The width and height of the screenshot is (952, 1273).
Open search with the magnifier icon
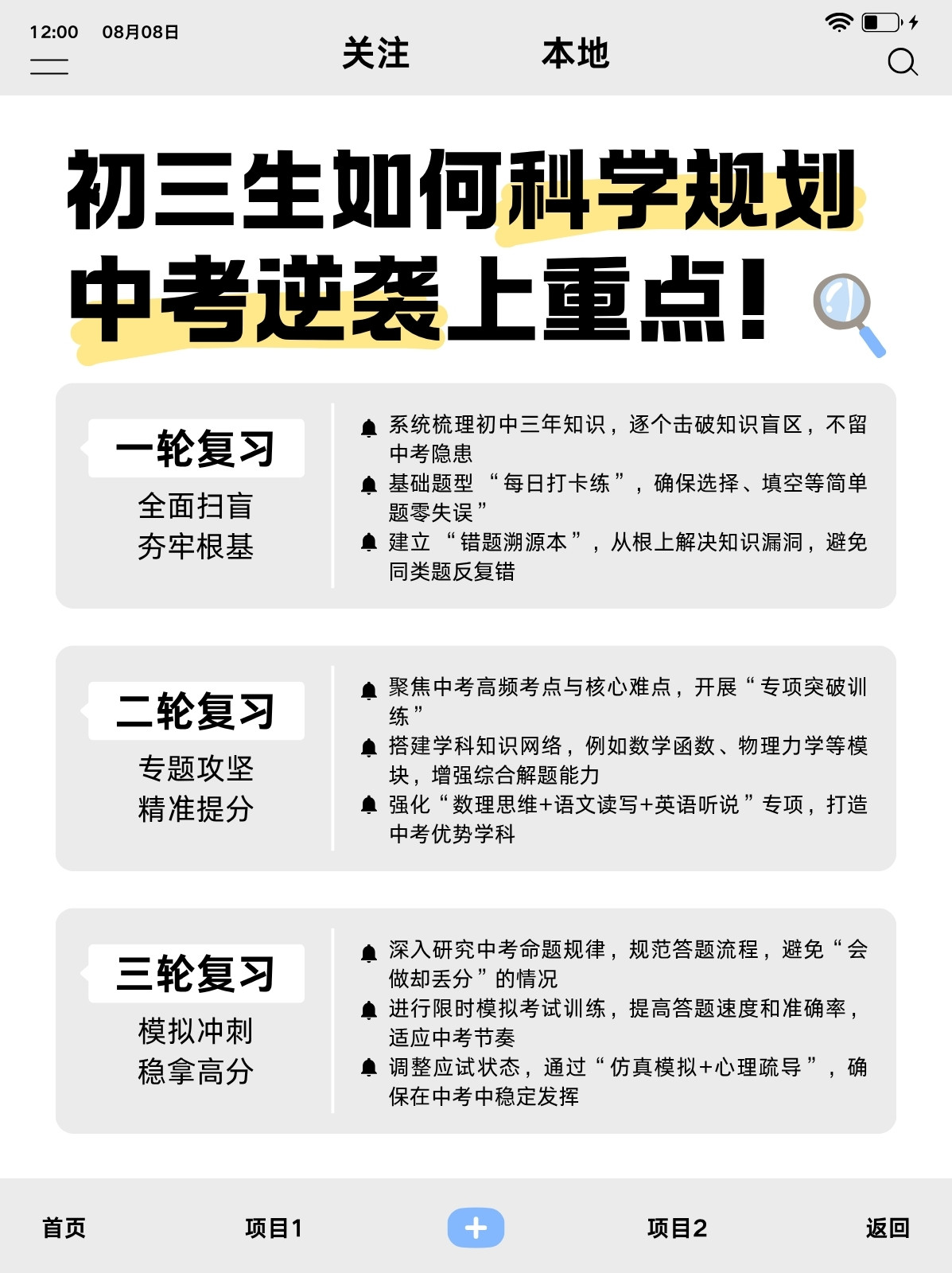pyautogui.click(x=903, y=62)
